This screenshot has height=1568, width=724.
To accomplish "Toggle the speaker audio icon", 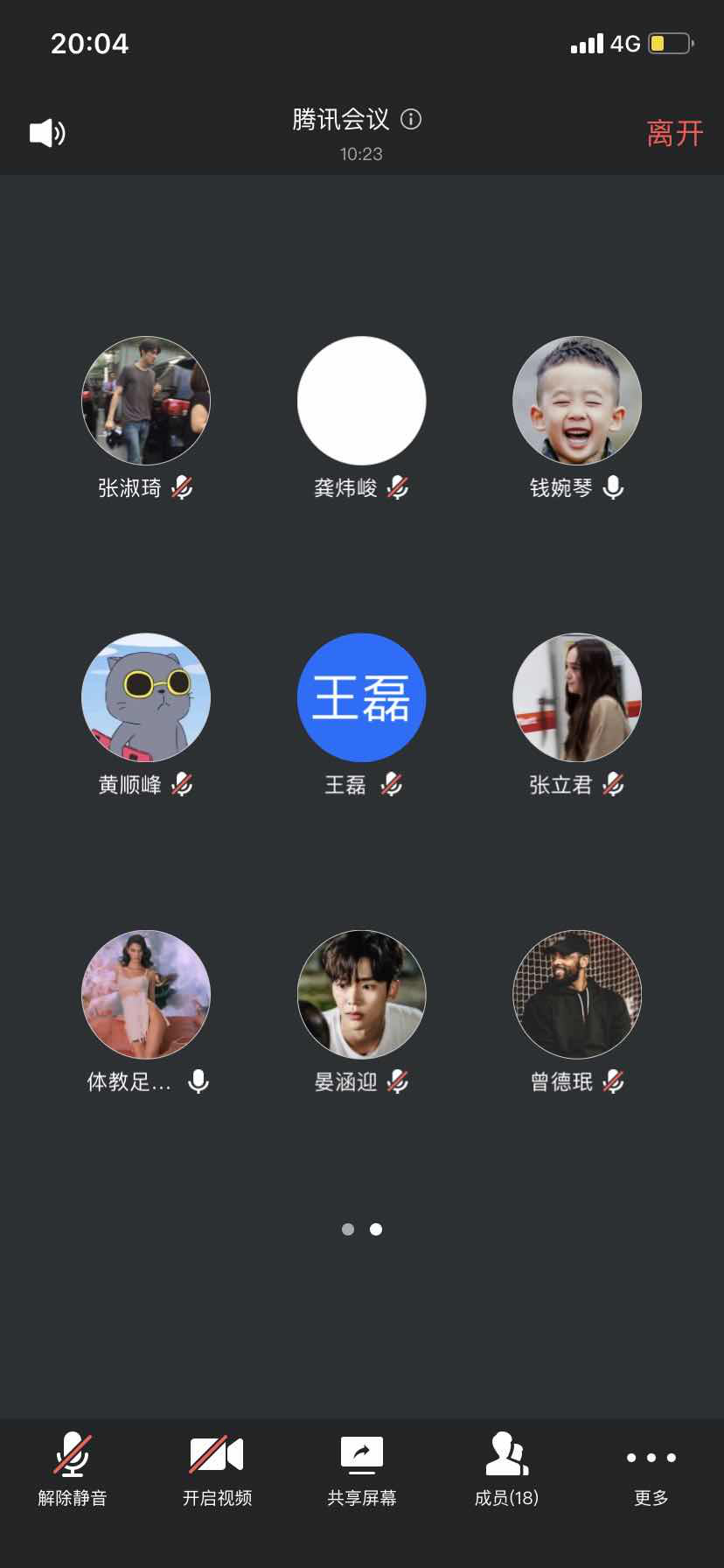I will 47,133.
